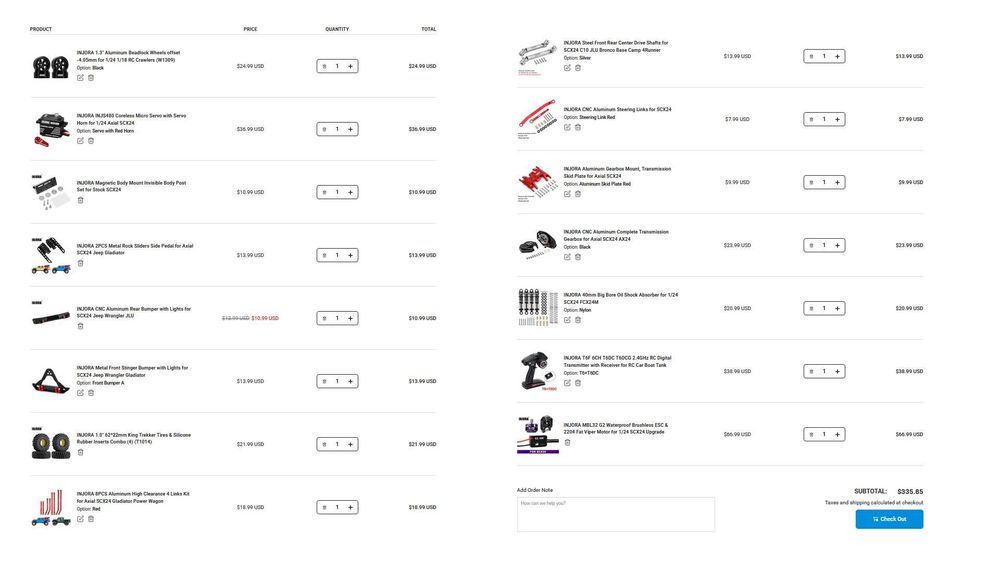Viewport: 1000px width, 566px height.
Task: Delete the T6F Digital Transmitter item
Action: (577, 383)
